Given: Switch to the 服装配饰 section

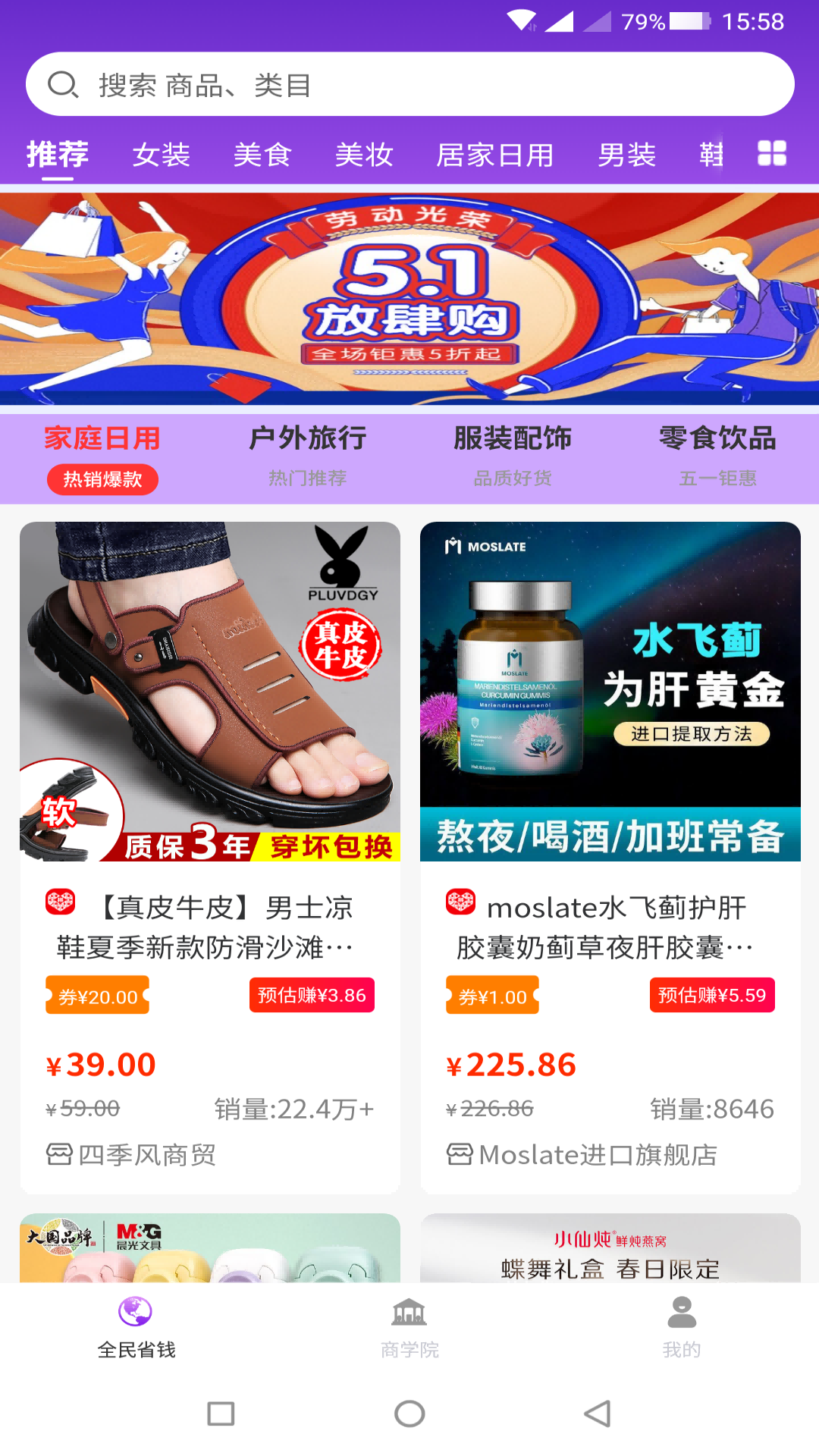Looking at the screenshot, I should [x=513, y=457].
